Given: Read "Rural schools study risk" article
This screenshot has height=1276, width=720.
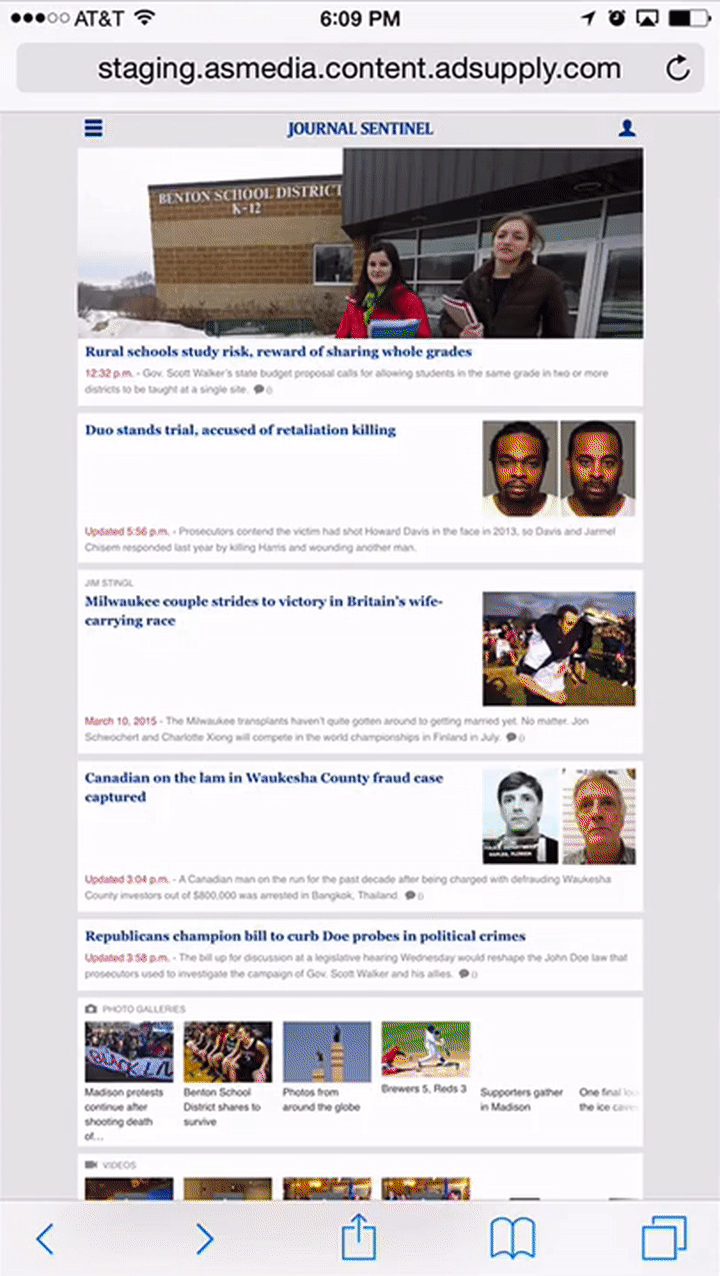Looking at the screenshot, I should 278,352.
